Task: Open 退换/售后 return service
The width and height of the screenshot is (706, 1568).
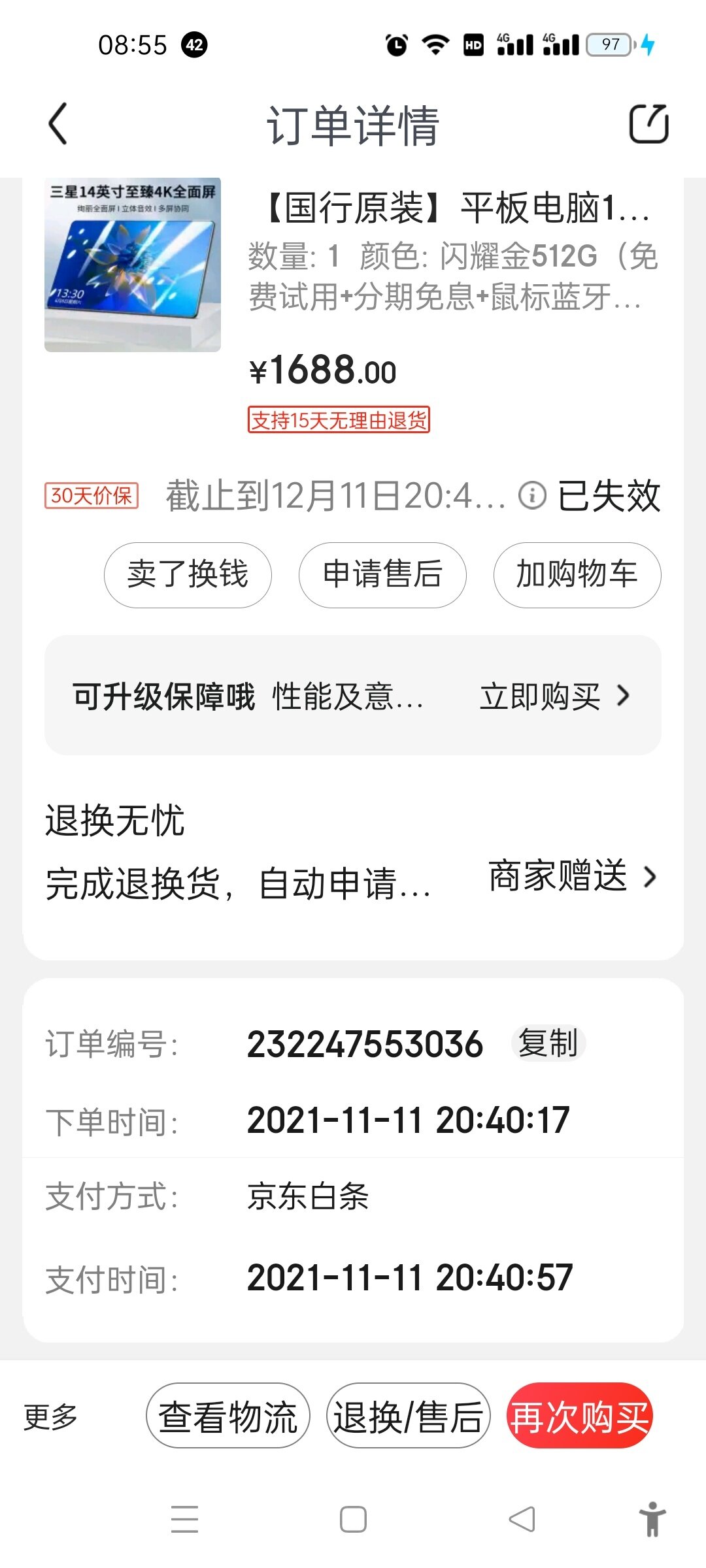Action: click(408, 1417)
